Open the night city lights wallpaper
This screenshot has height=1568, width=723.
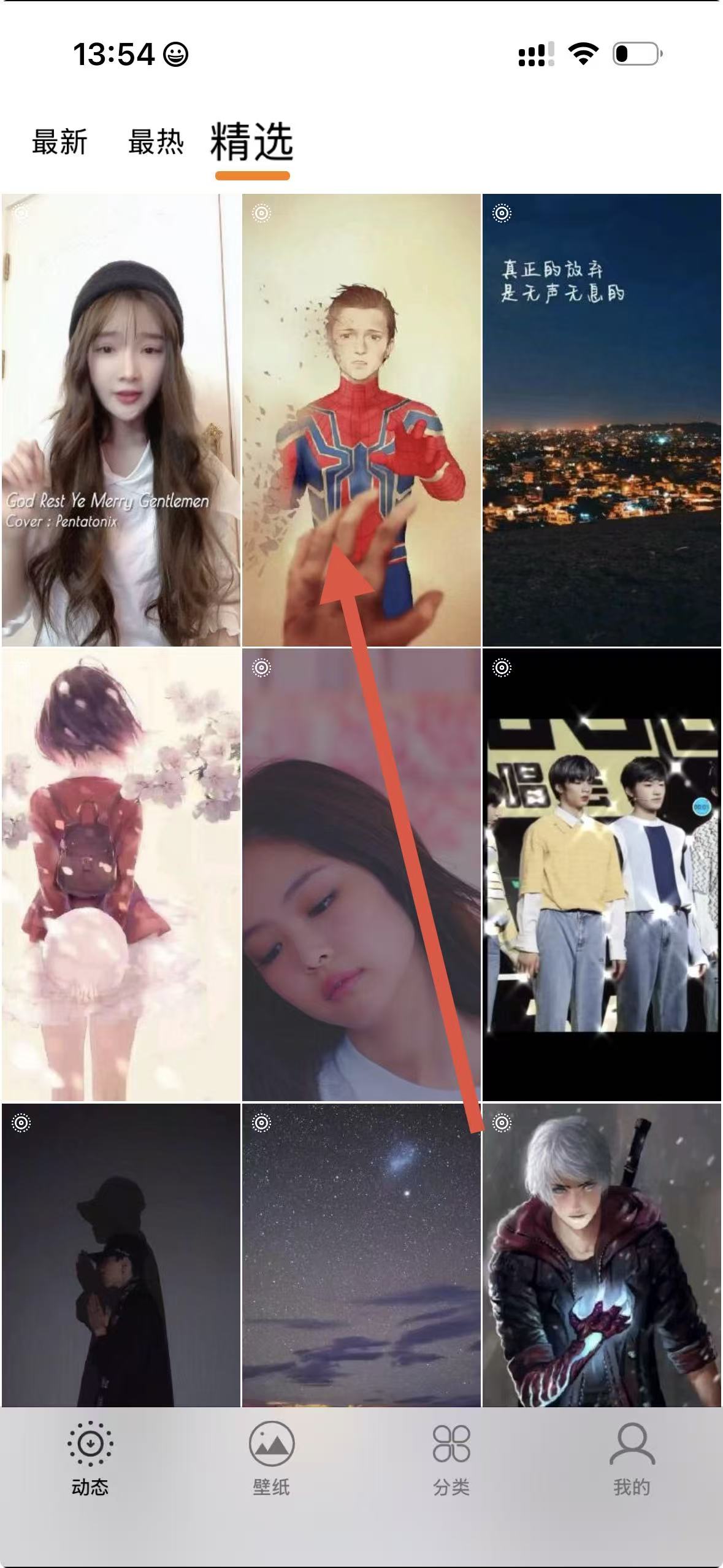(x=602, y=420)
